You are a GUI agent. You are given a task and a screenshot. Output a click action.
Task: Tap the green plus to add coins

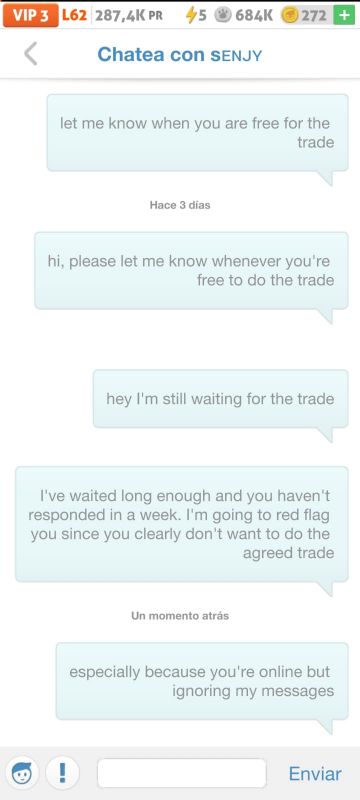pyautogui.click(x=344, y=15)
